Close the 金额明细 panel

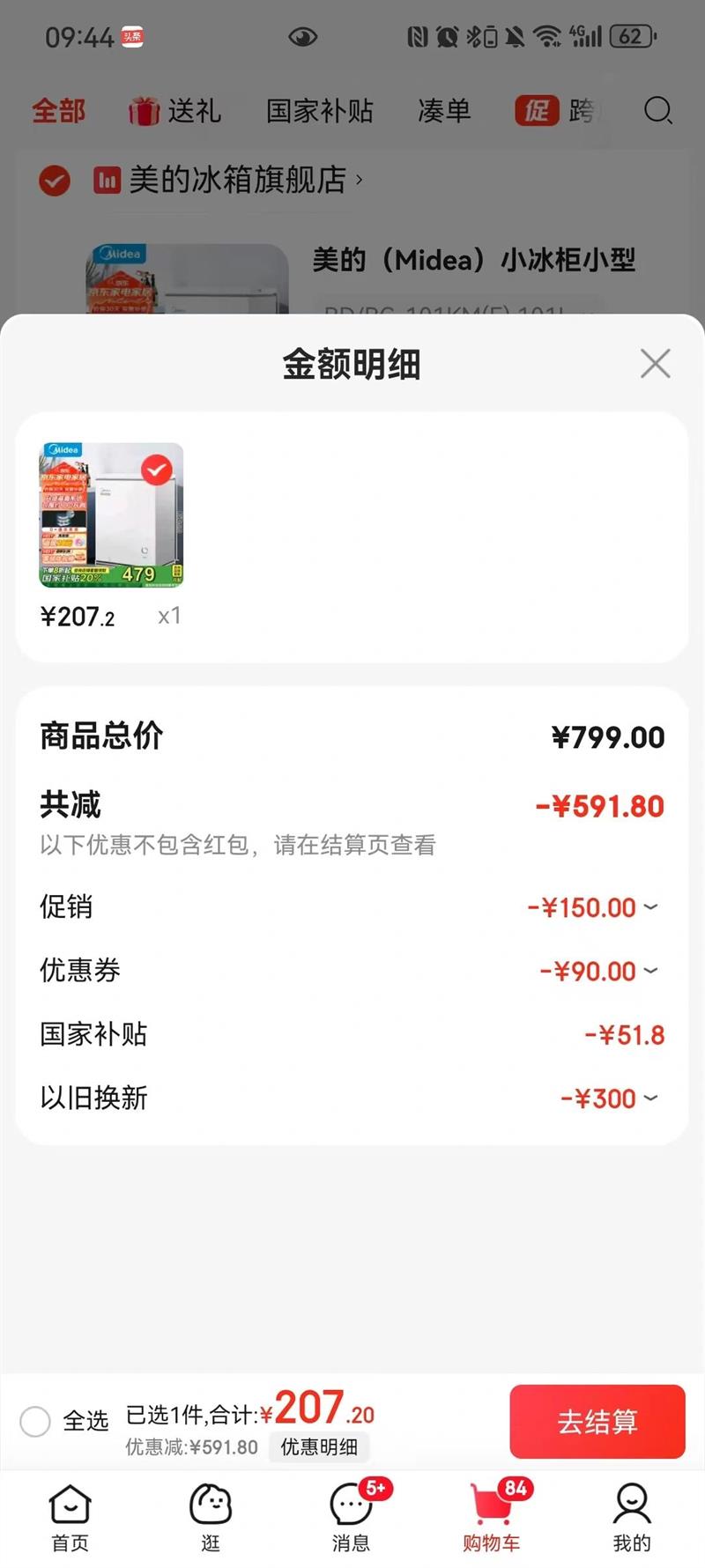(x=655, y=363)
